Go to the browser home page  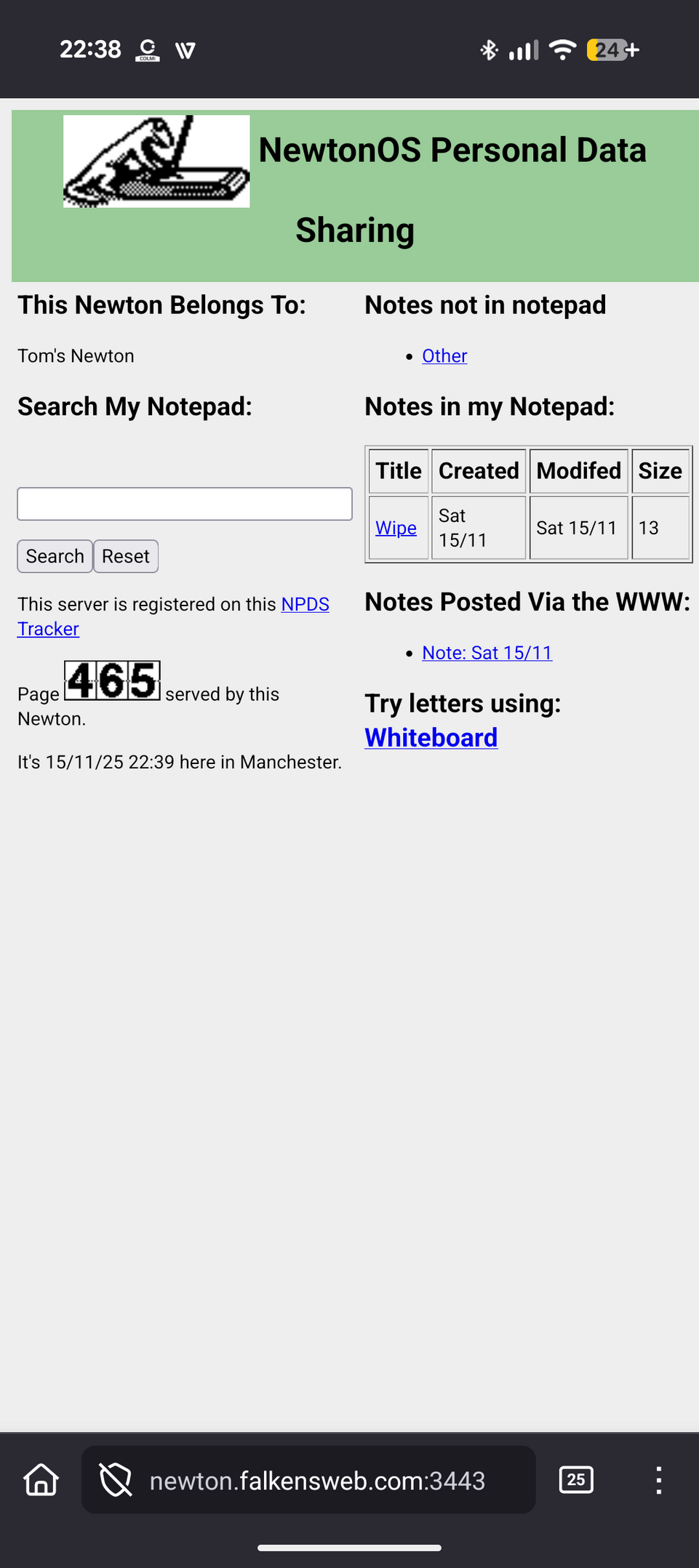(41, 1479)
